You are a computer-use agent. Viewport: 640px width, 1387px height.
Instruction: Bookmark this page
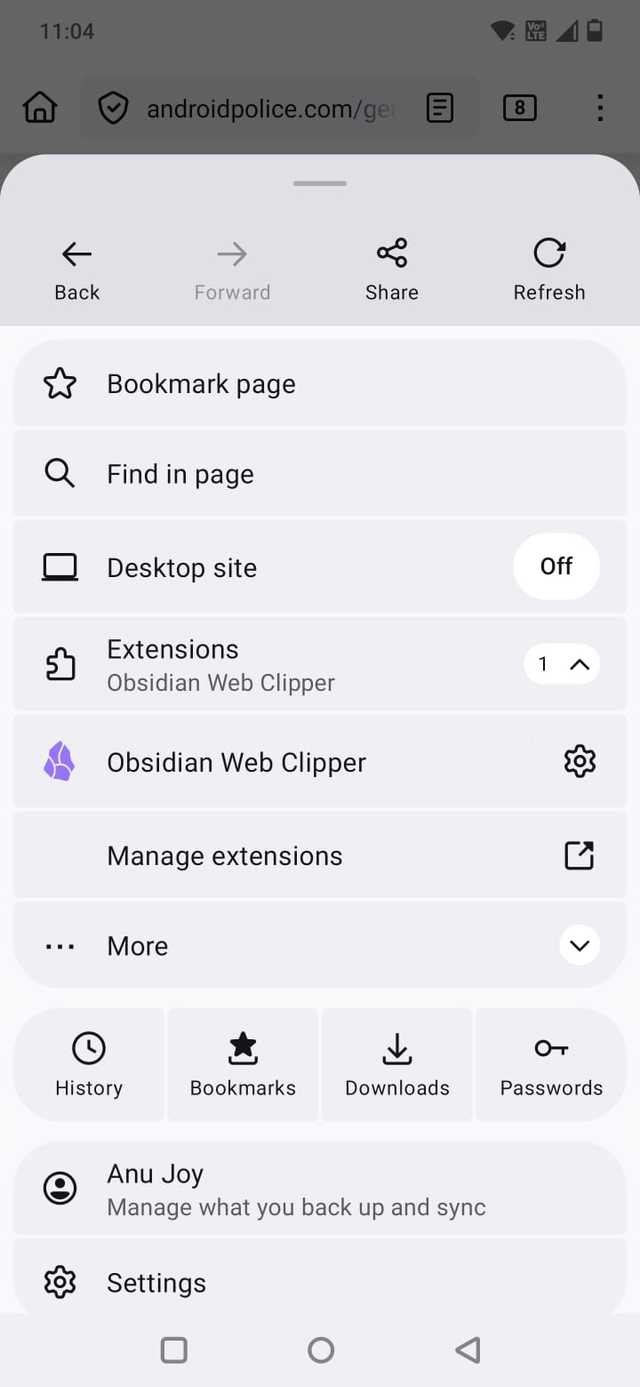coord(200,384)
